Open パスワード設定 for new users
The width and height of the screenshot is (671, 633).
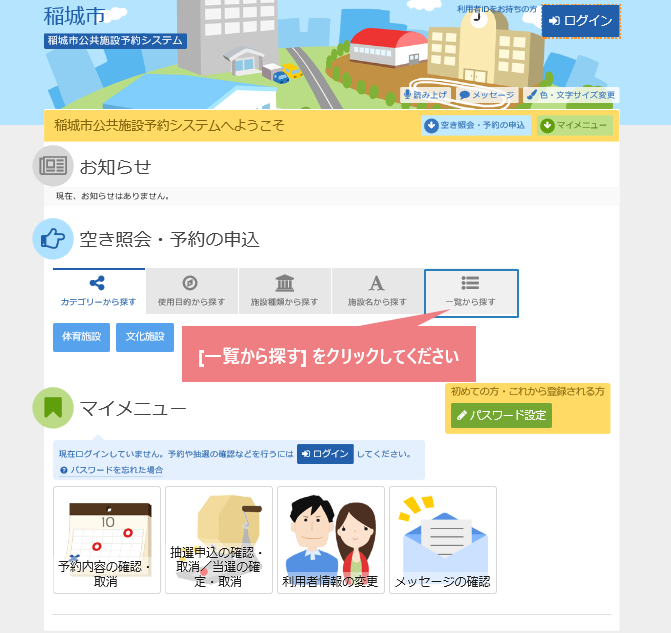pyautogui.click(x=501, y=415)
